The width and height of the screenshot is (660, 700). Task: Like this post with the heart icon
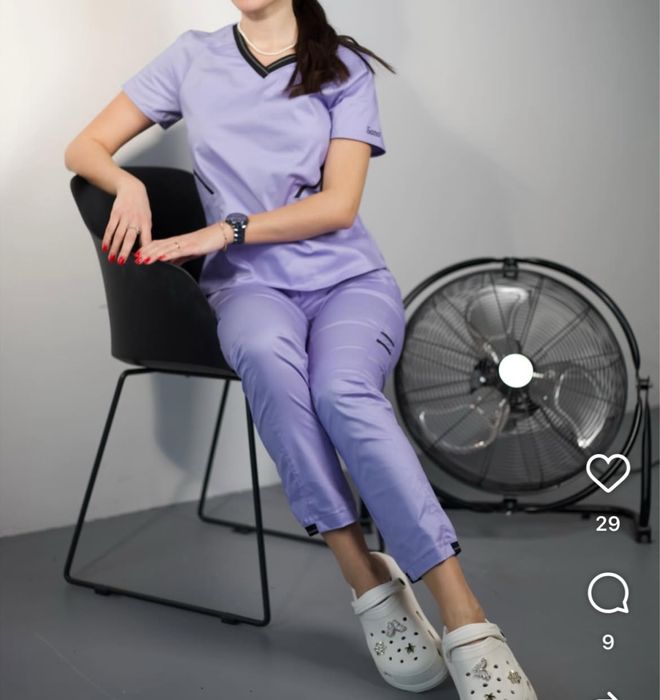(607, 473)
